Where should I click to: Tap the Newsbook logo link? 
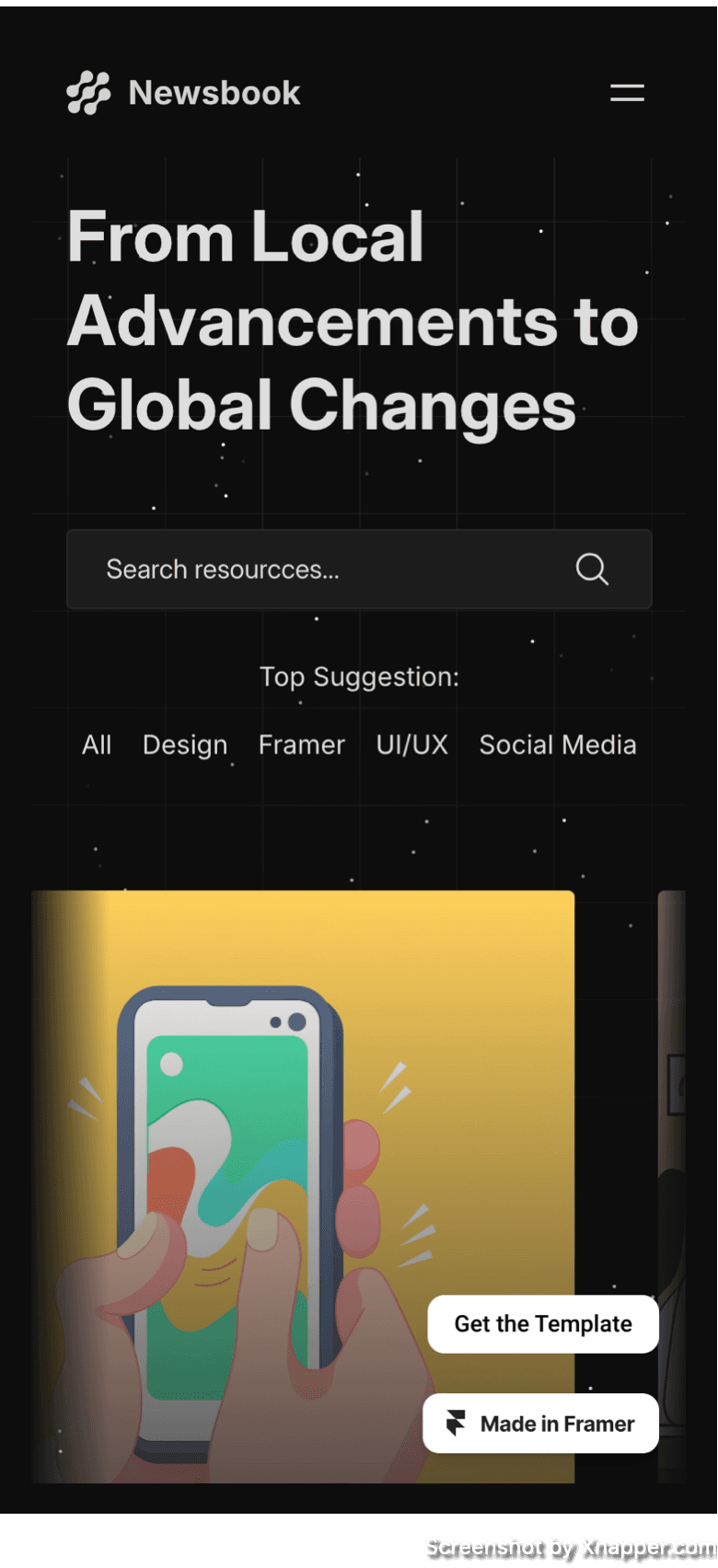tap(183, 92)
